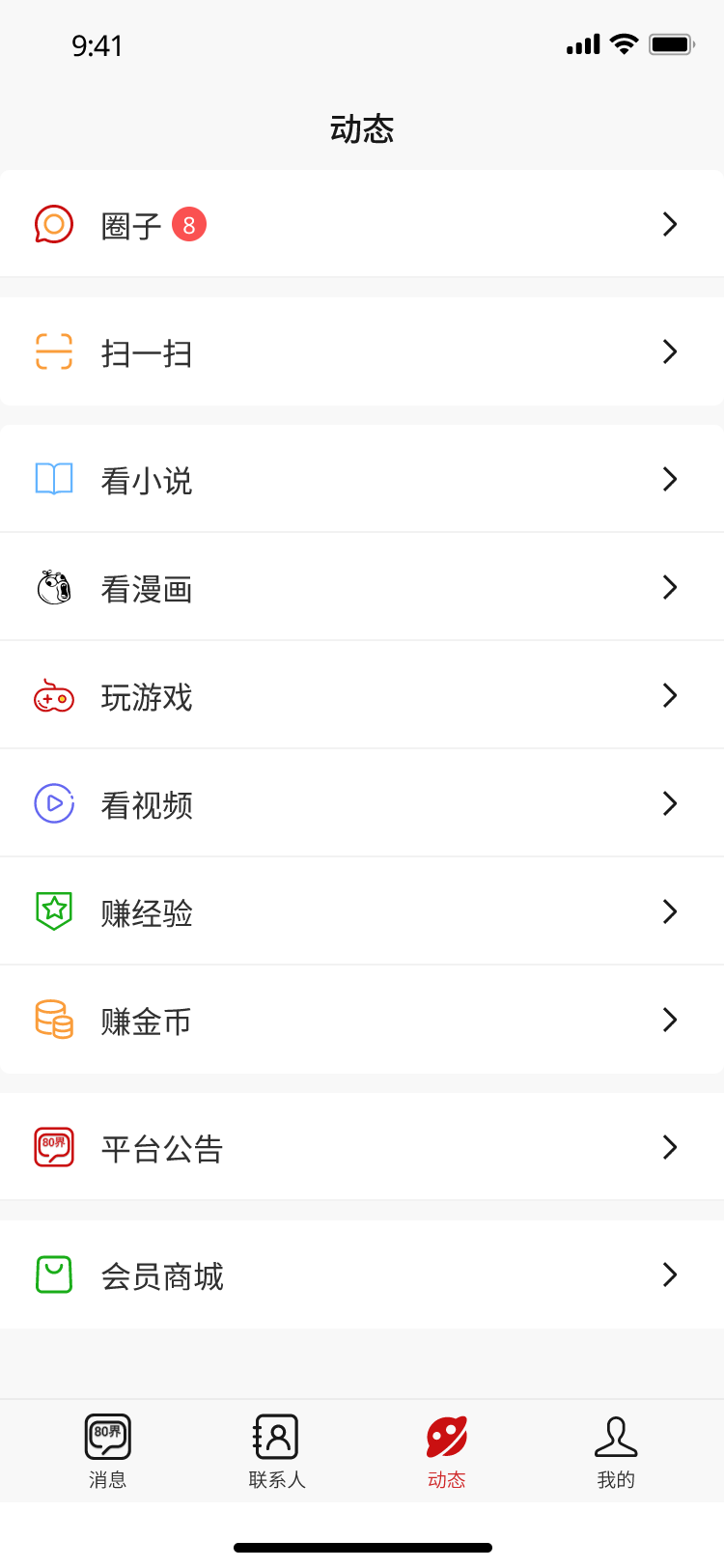View 平台公告 announcements
The height and width of the screenshot is (1568, 724).
pos(362,1147)
